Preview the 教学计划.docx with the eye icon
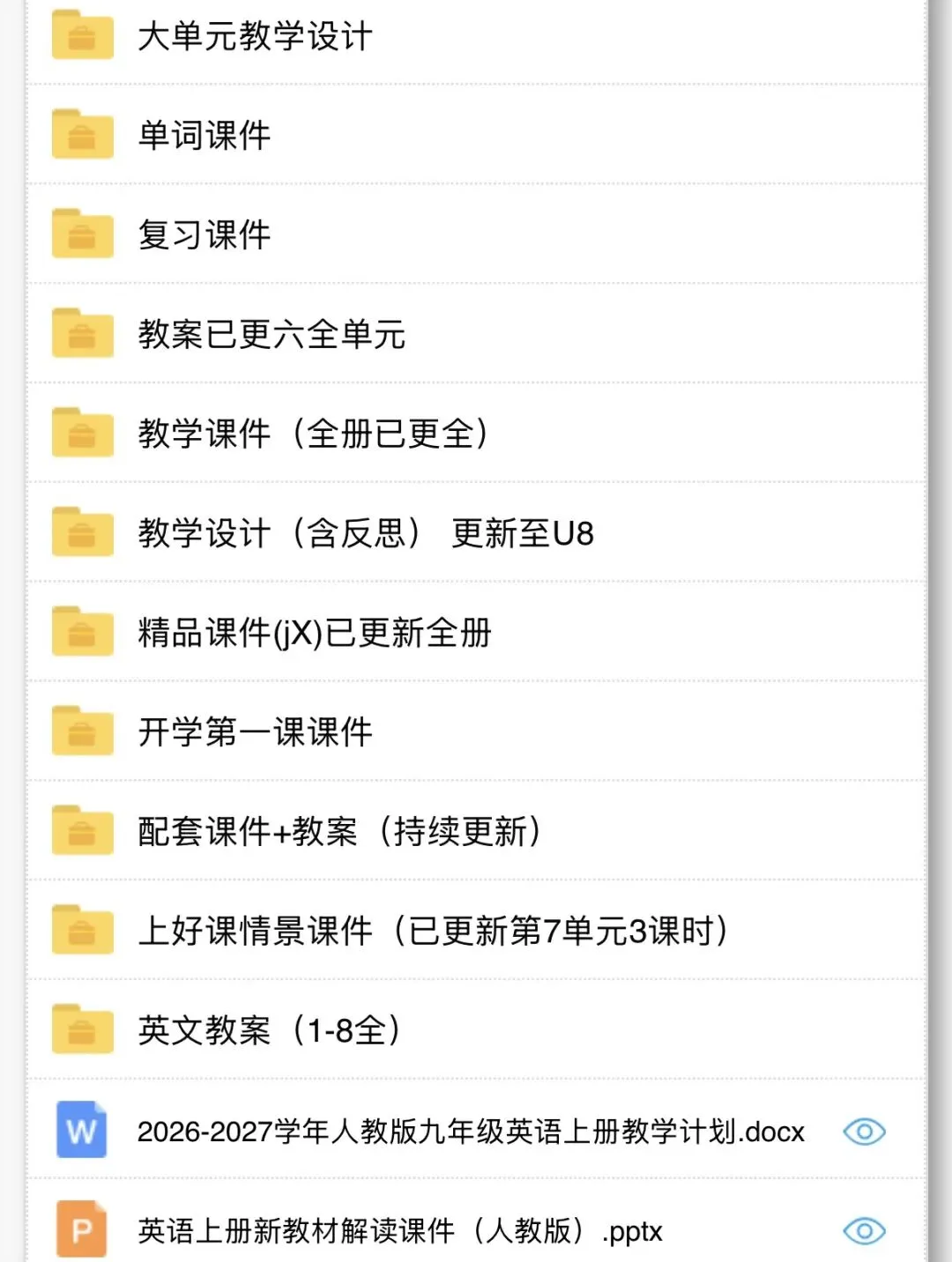Screen dimensions: 952x1262 864,1131
